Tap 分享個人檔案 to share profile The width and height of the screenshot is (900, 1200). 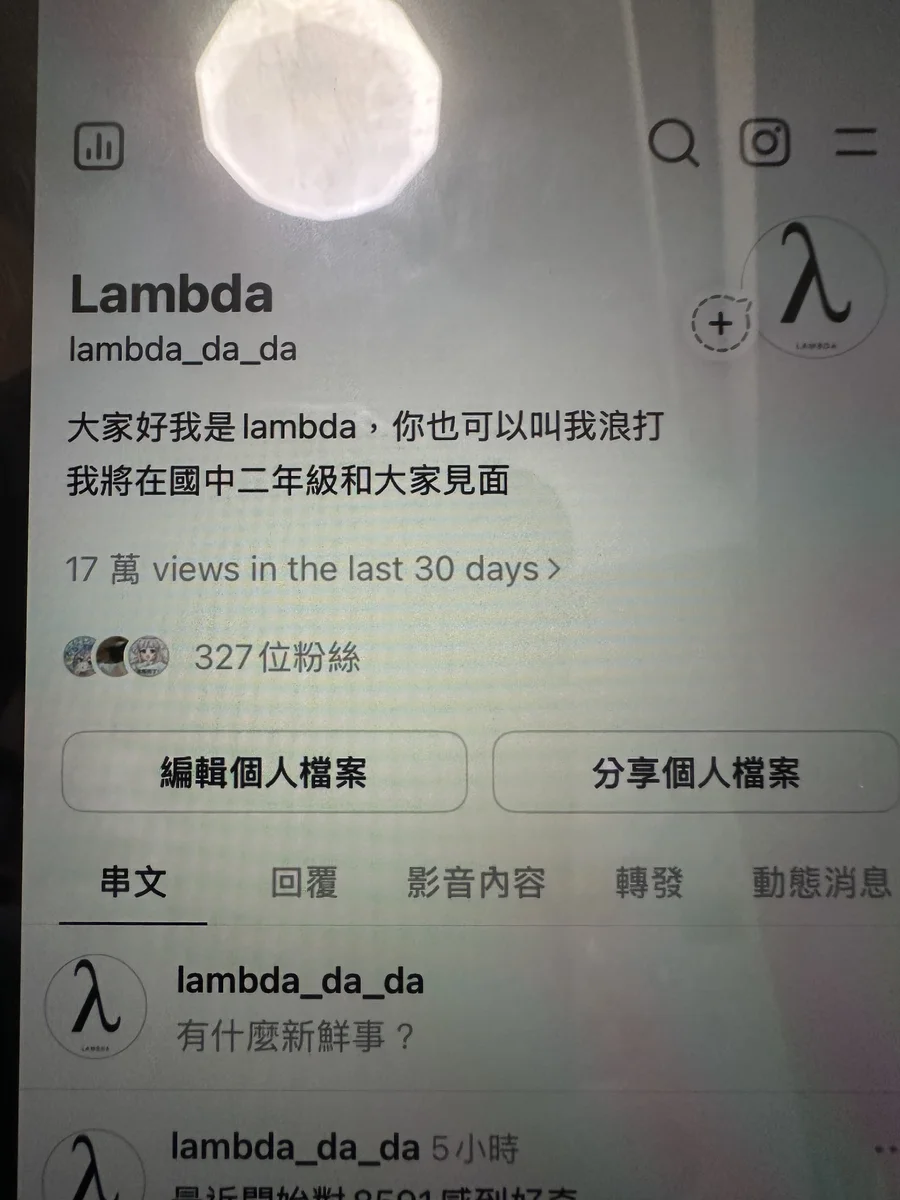coord(695,772)
